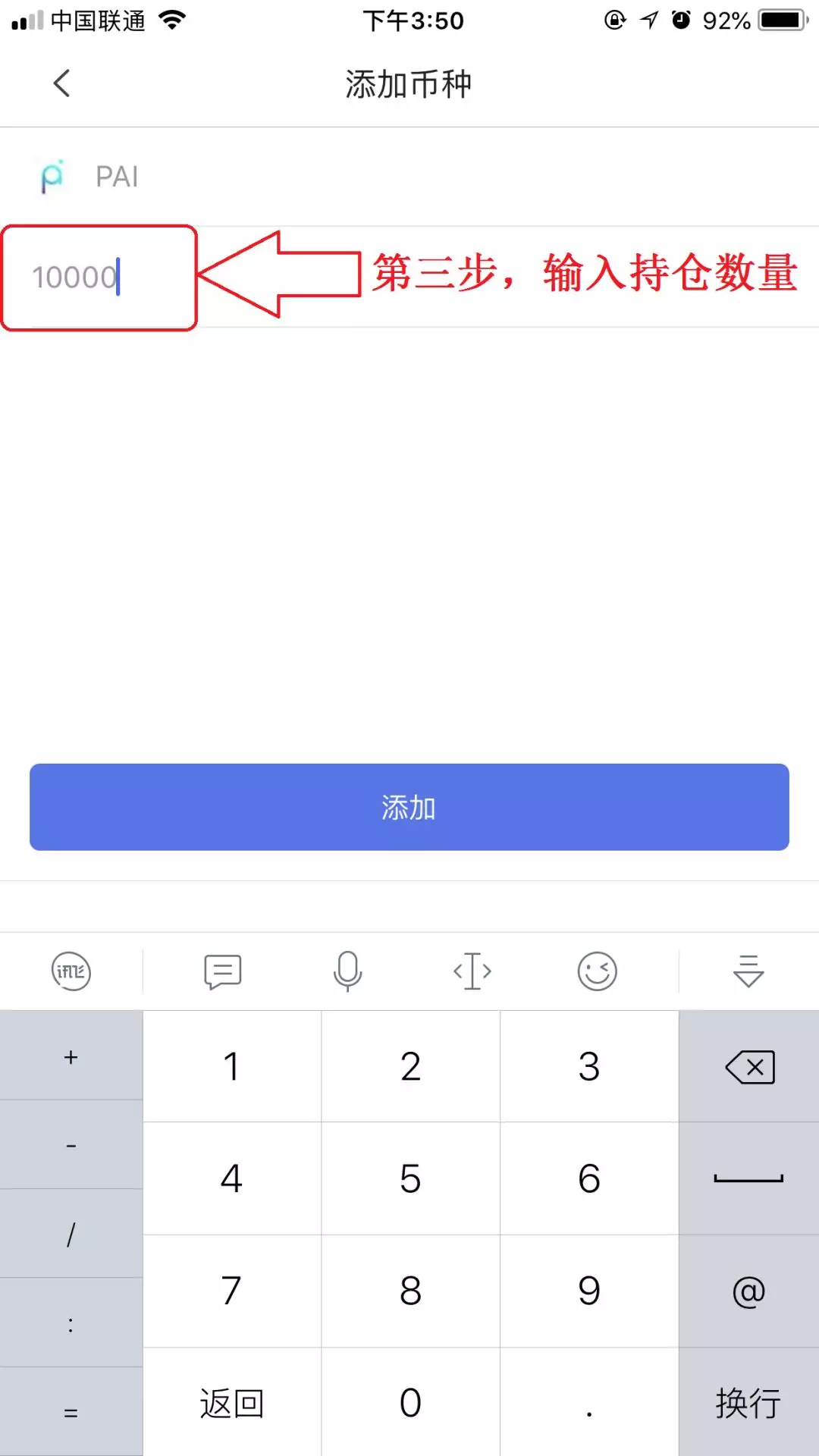Viewport: 819px width, 1456px height.
Task: Open the iFlytek keyboard settings icon
Action: 71,971
